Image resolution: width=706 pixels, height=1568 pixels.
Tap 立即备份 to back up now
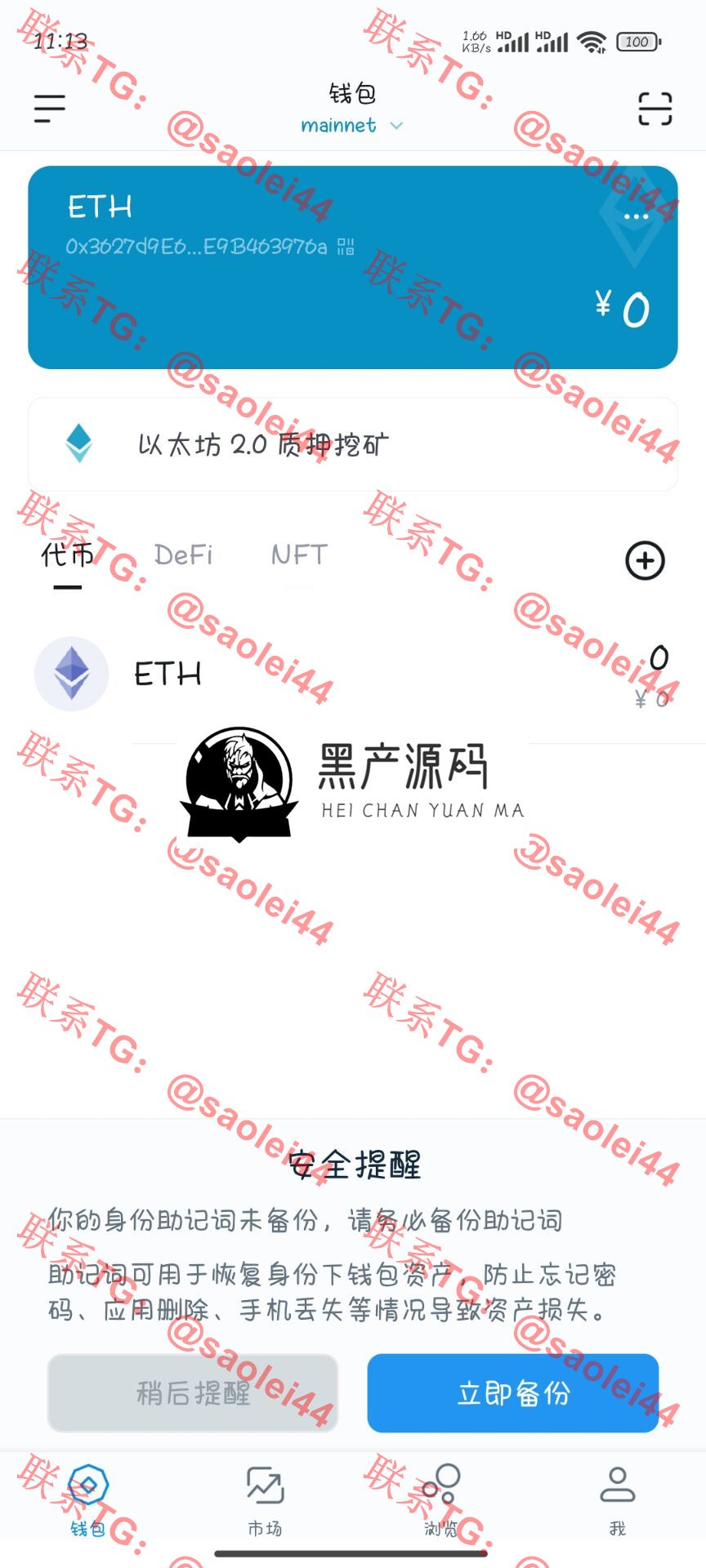click(513, 1393)
